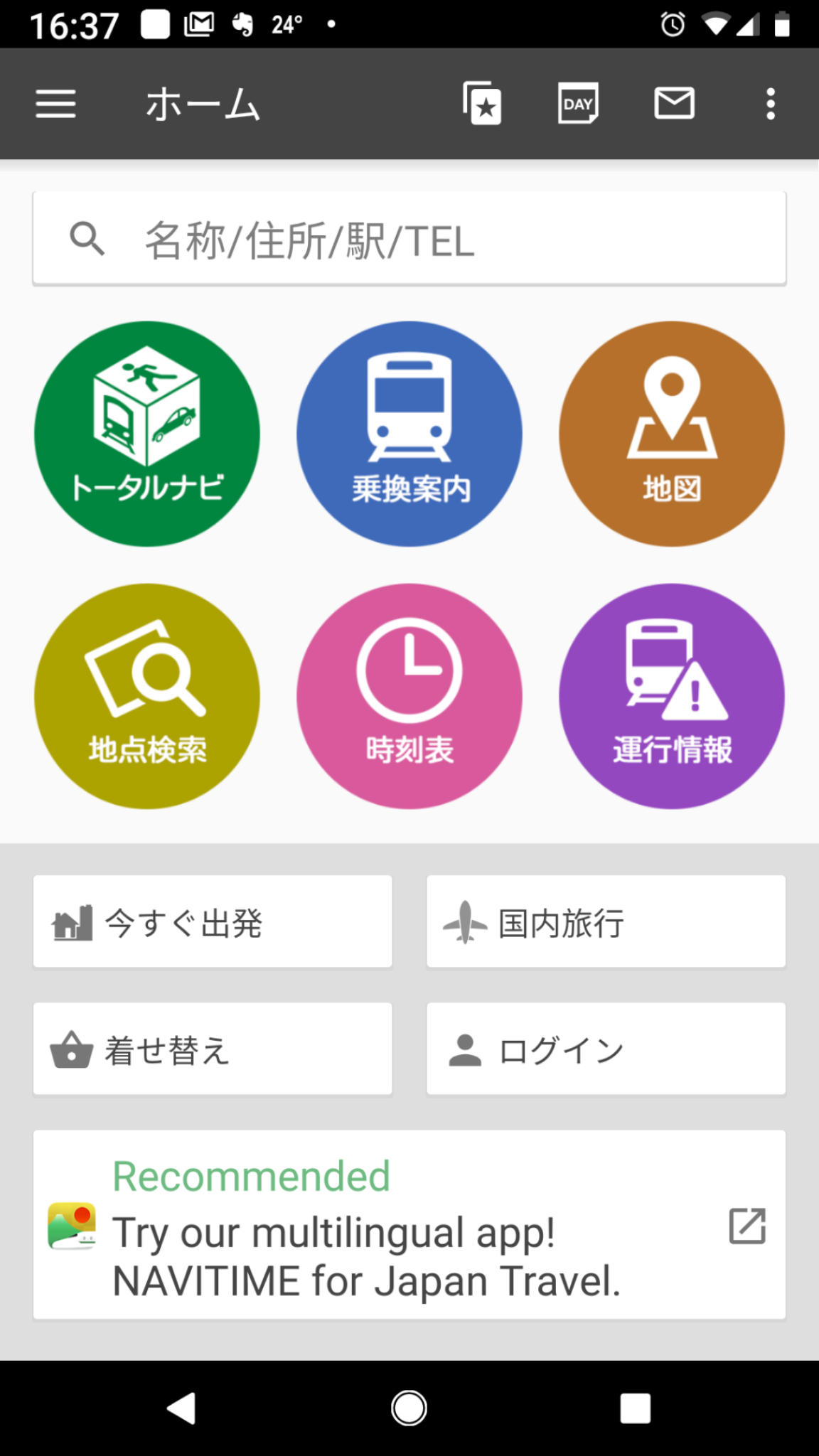Image resolution: width=819 pixels, height=1456 pixels.
Task: Open 着せ替え theme store
Action: (x=213, y=1049)
